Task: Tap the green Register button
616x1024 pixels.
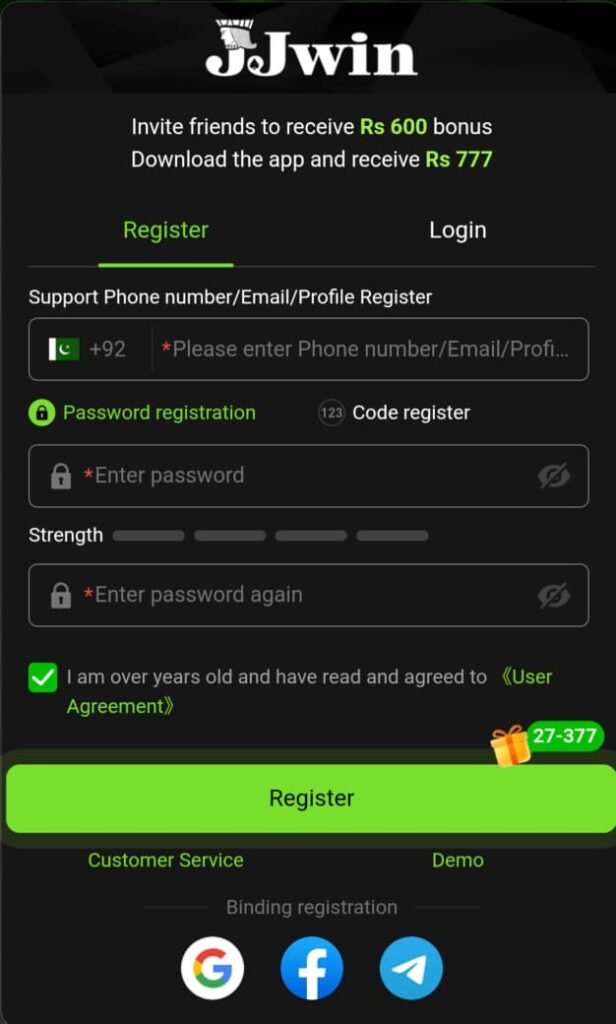Action: (x=311, y=798)
